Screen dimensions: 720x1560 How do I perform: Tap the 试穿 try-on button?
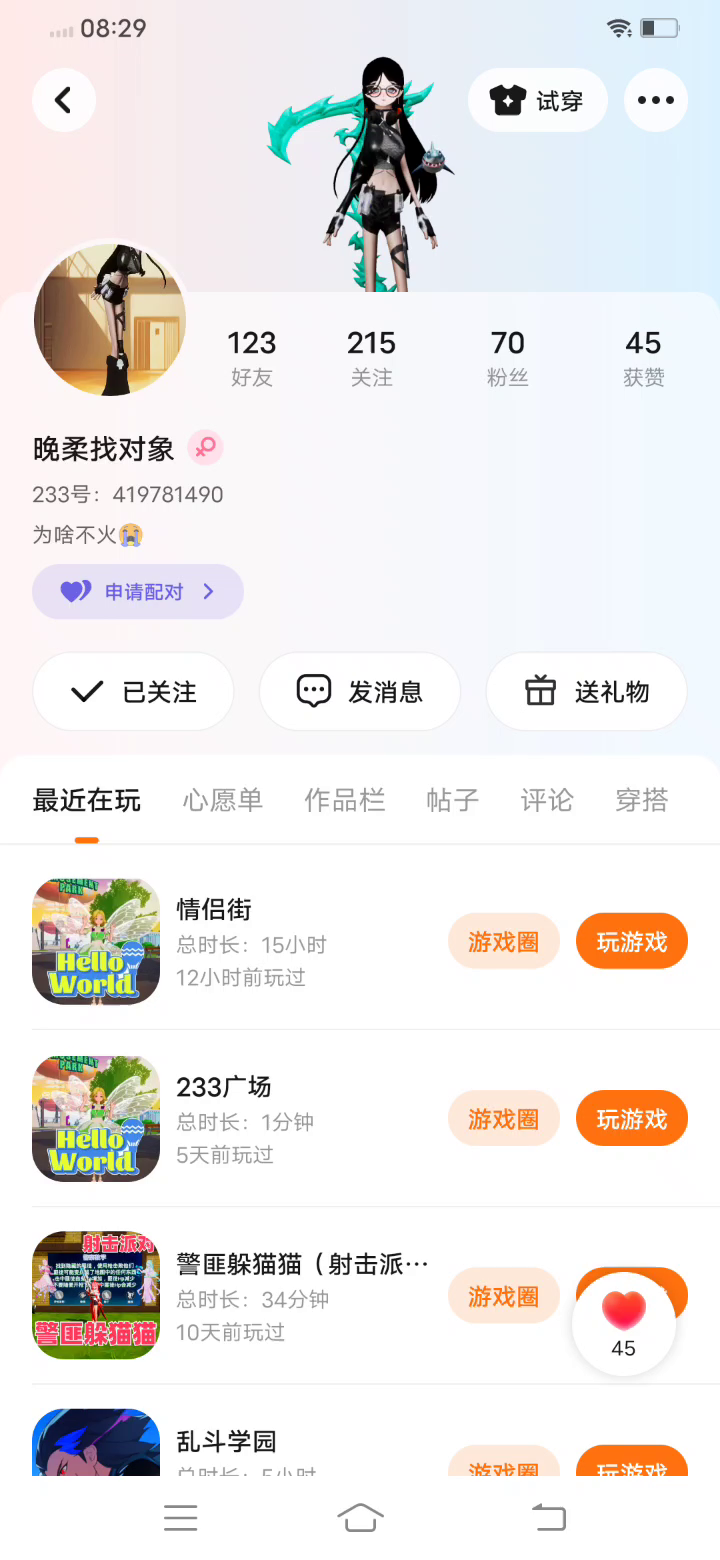point(537,100)
